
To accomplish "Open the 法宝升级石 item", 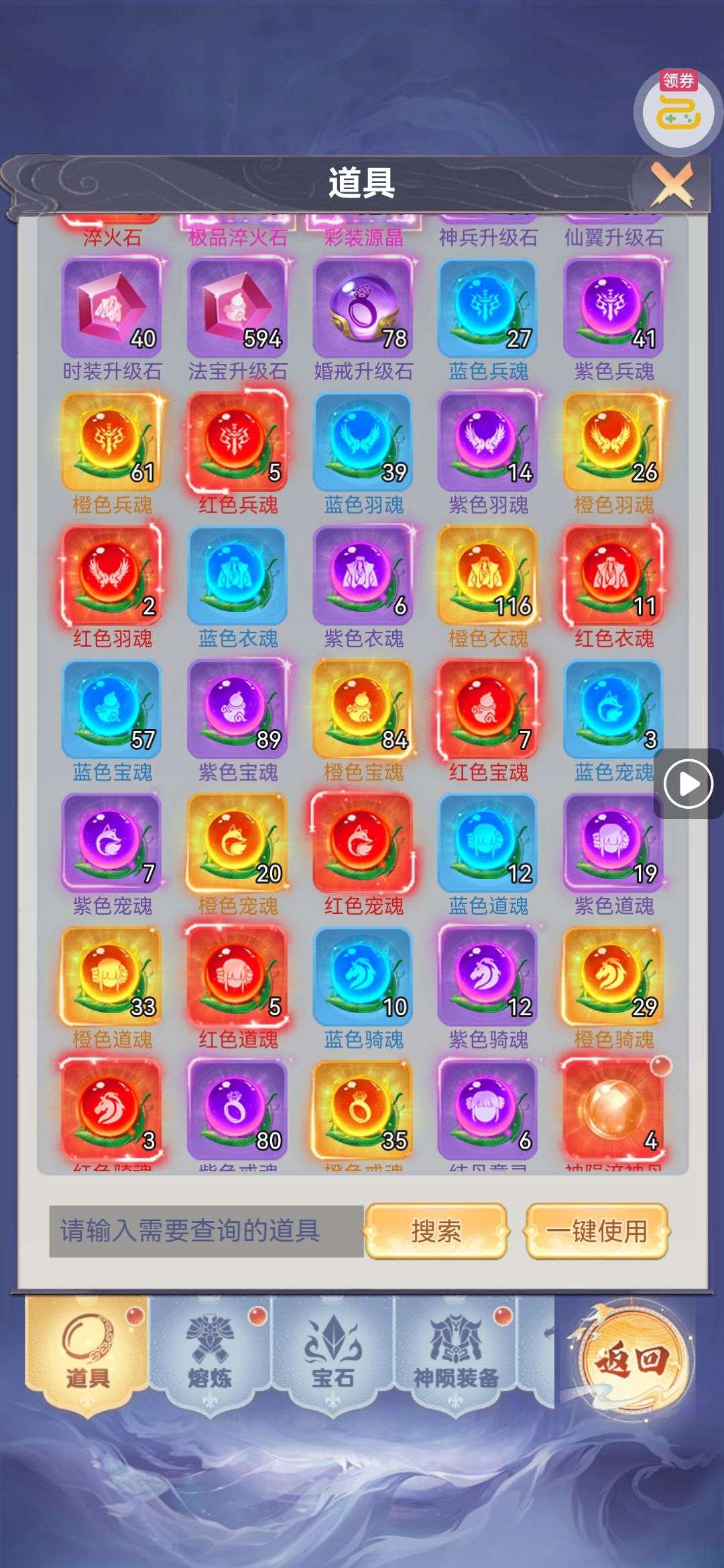I will tap(237, 308).
